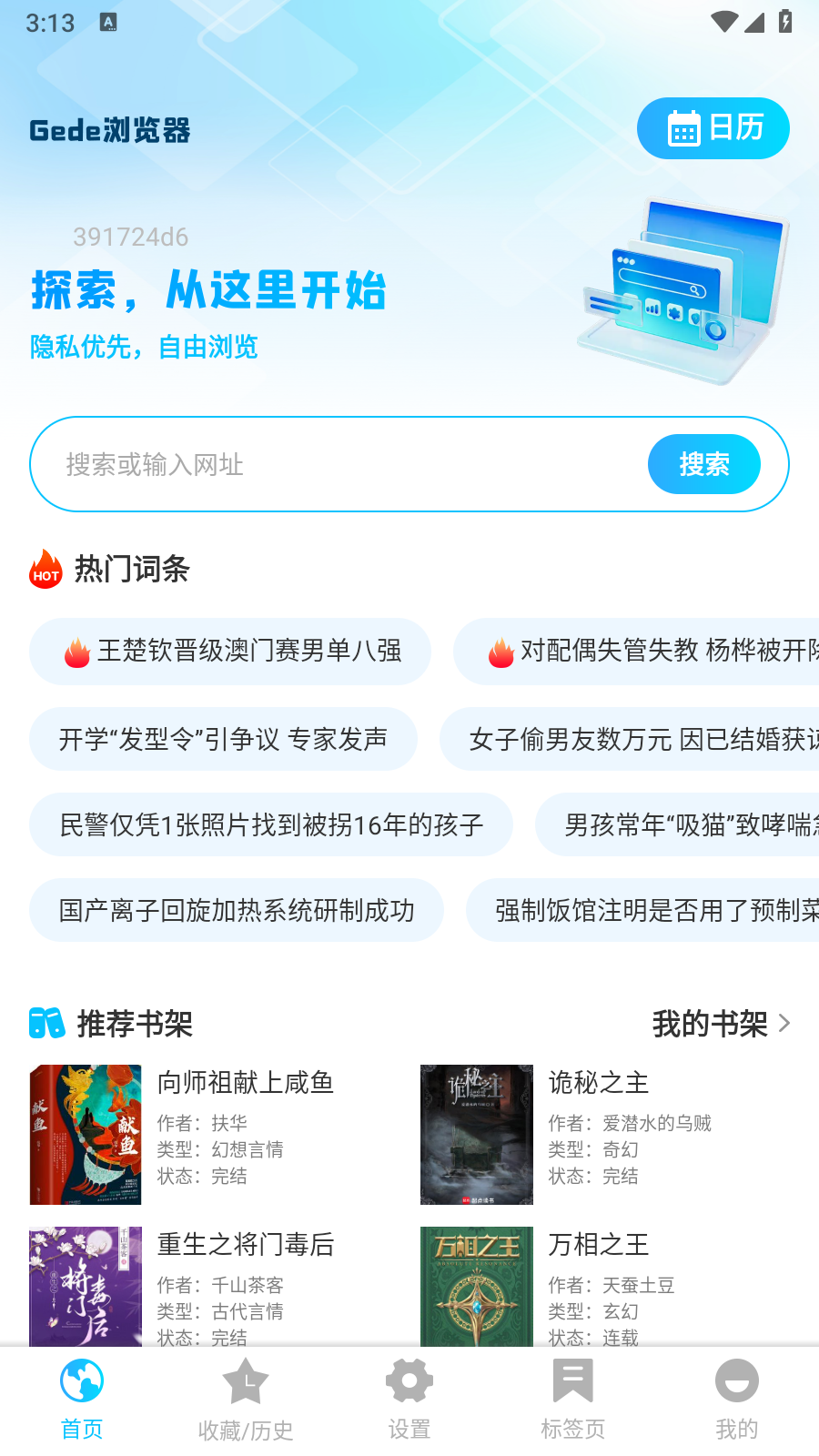Open hot topic 王楚钦晋级澳门赛男单八强
Viewport: 819px width, 1456px height.
(x=230, y=652)
